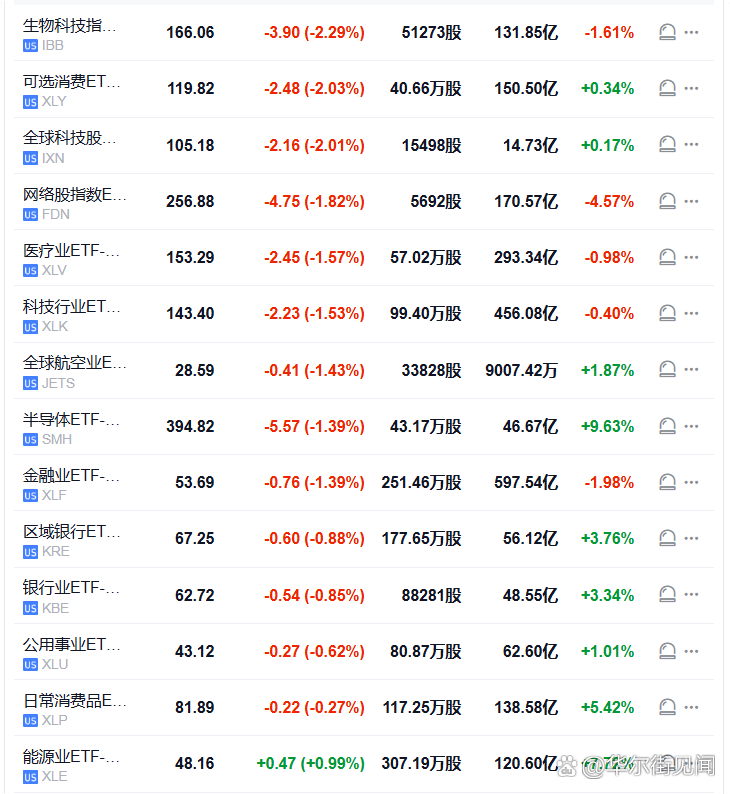Open the more options menu for JETS
This screenshot has height=794, width=730.
pyautogui.click(x=691, y=370)
